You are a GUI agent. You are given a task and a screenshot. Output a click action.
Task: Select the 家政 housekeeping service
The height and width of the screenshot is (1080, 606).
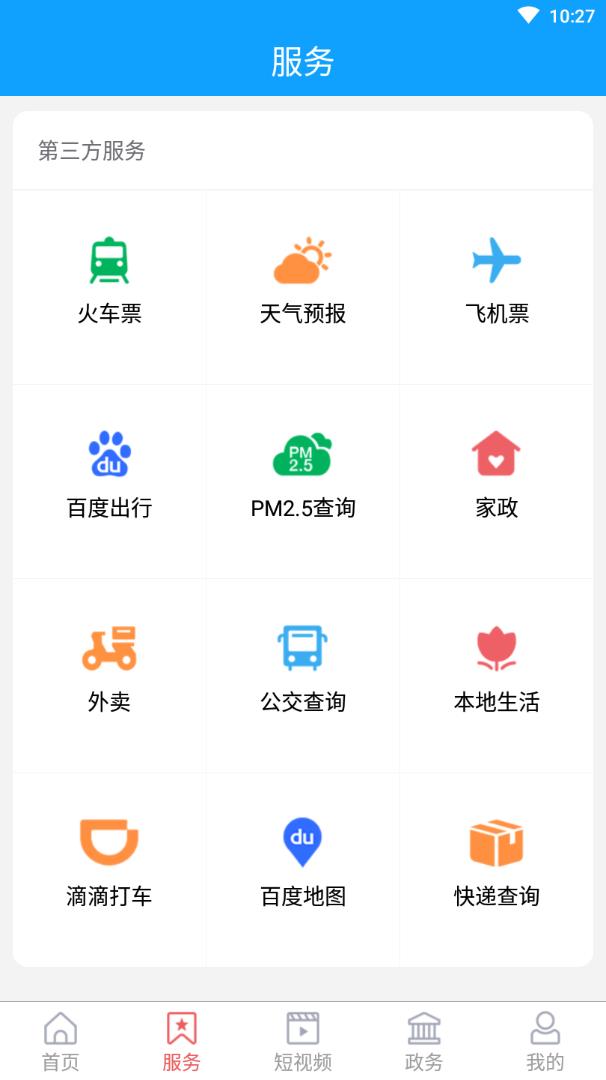coord(497,477)
